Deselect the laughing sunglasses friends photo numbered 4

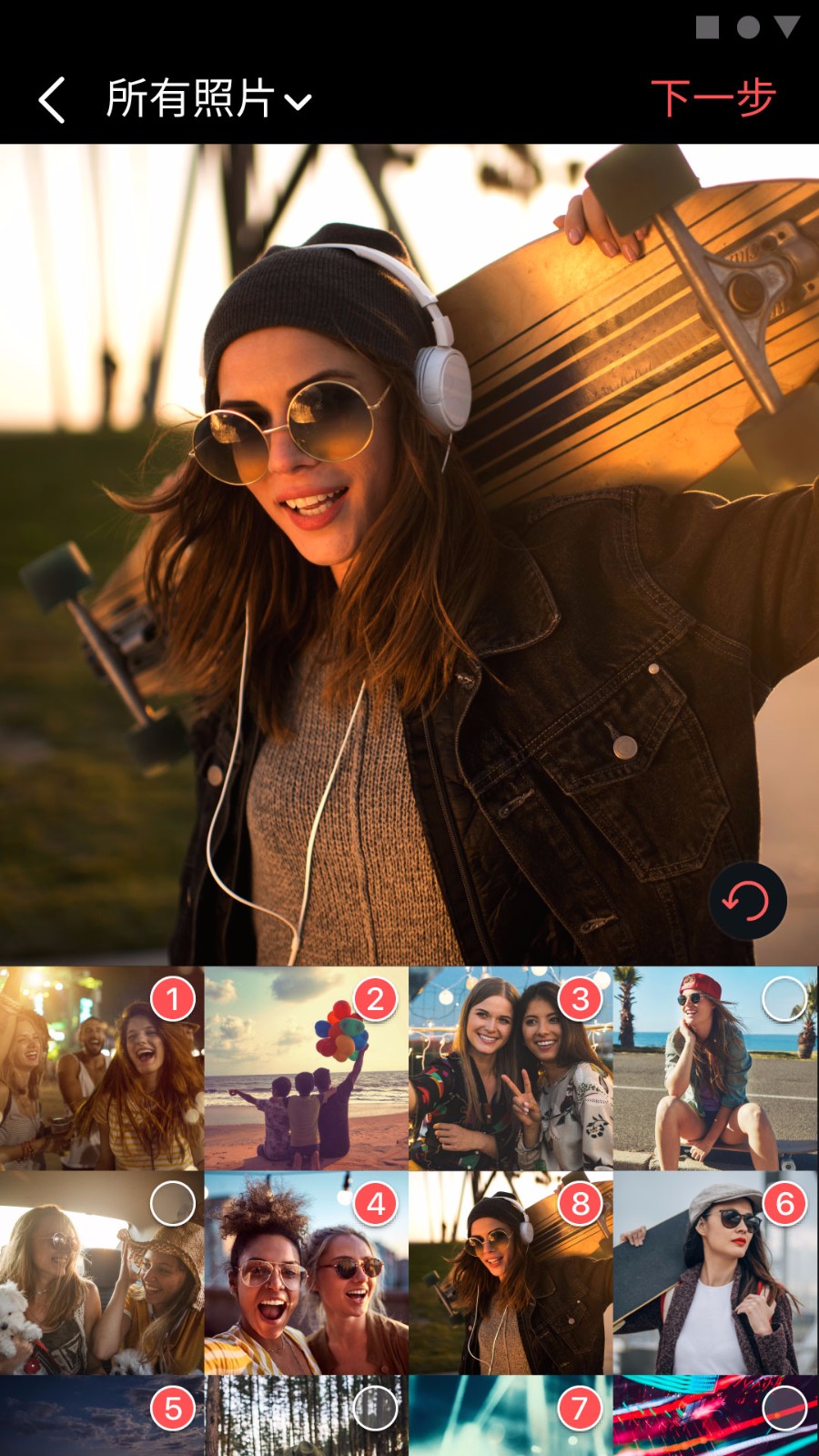point(376,1204)
